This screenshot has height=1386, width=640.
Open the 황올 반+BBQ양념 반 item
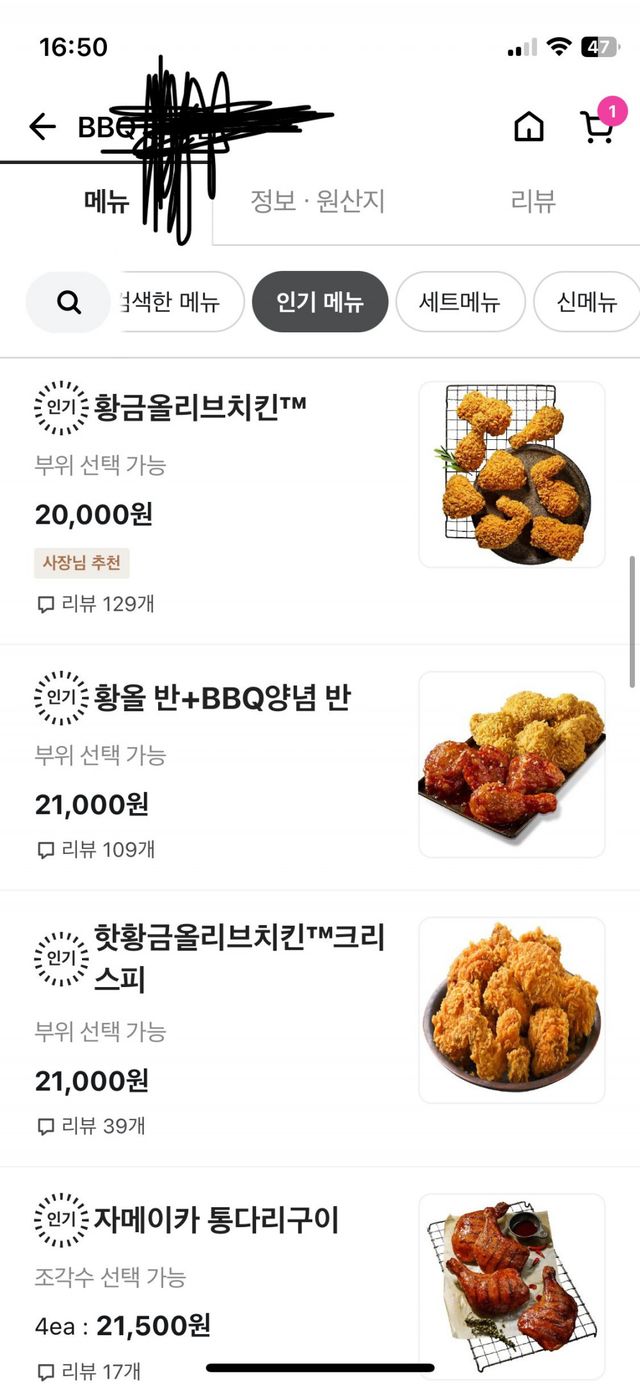click(222, 697)
